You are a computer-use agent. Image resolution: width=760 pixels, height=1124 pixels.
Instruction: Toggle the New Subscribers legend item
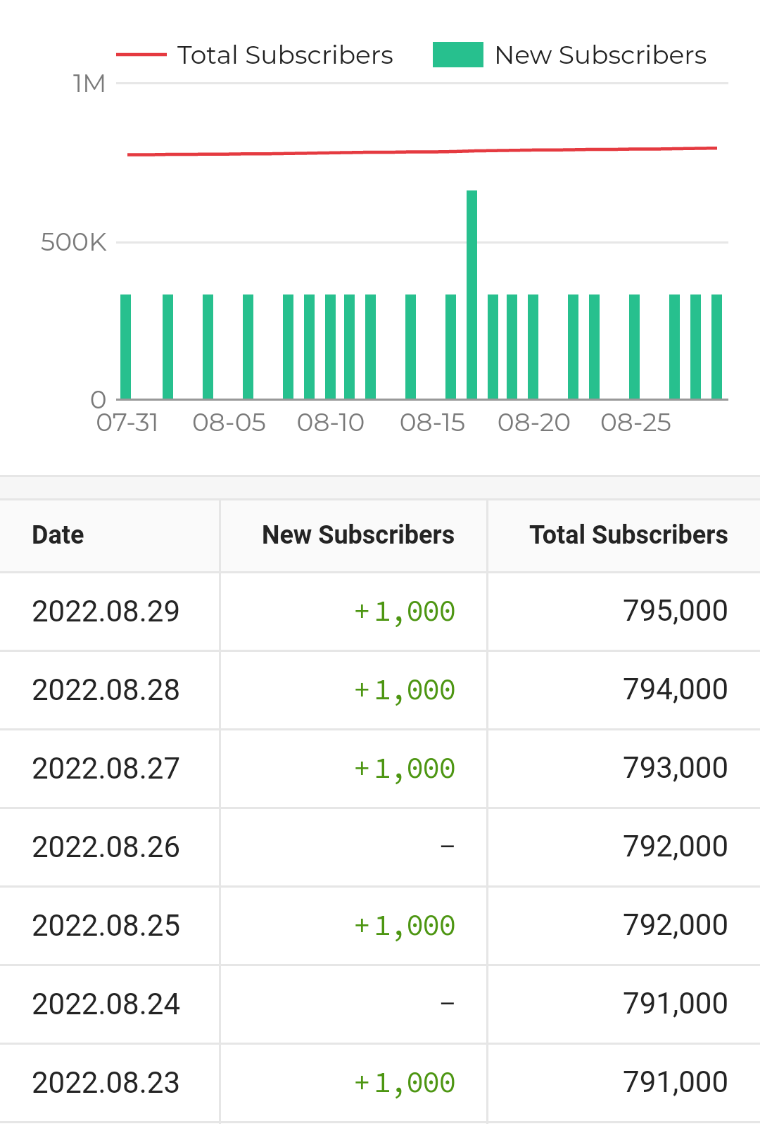[570, 56]
